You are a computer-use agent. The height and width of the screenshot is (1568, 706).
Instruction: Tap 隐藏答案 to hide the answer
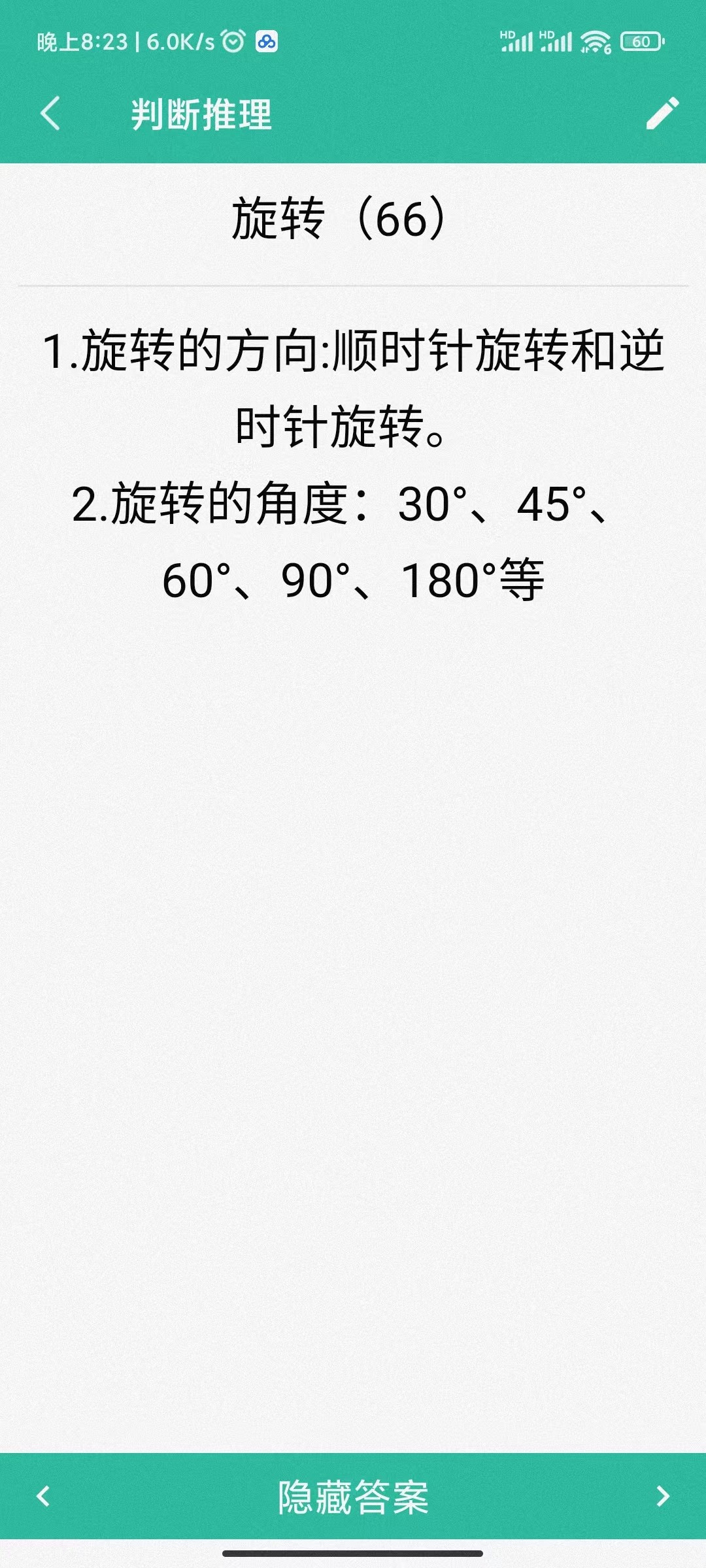353,1496
